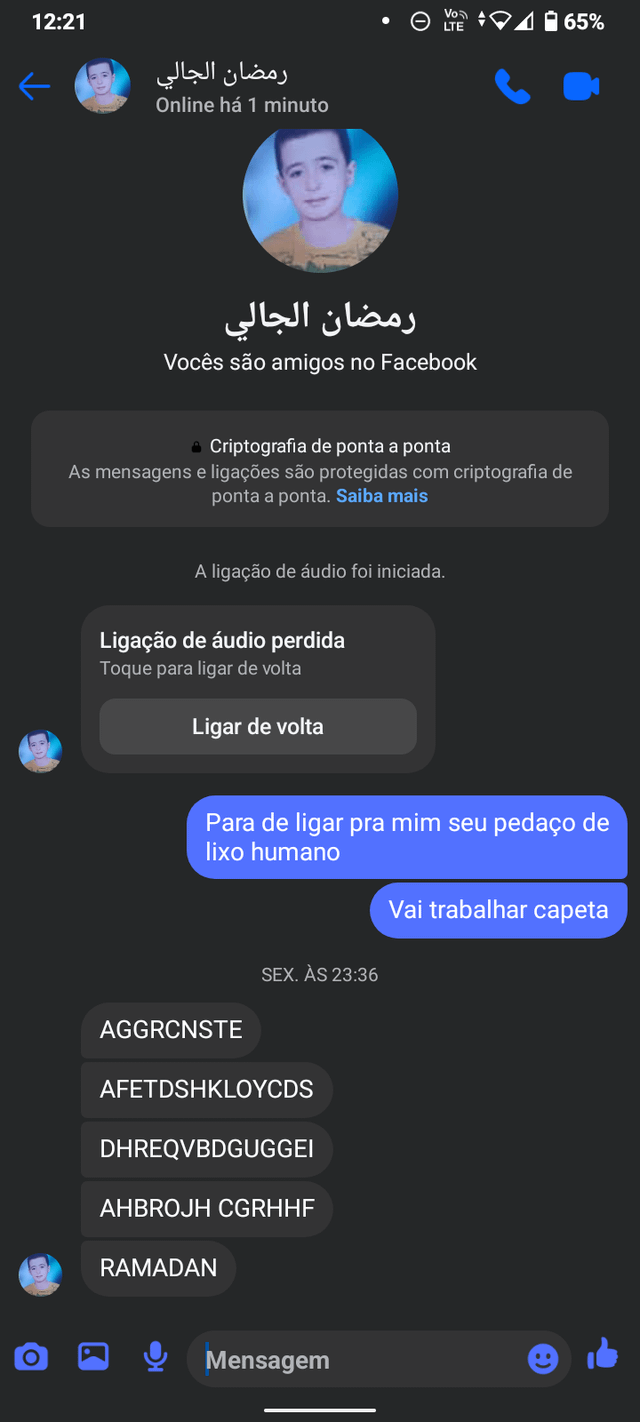Image resolution: width=640 pixels, height=1422 pixels.
Task: Tap the "Ligar de volta" button
Action: pos(258,727)
